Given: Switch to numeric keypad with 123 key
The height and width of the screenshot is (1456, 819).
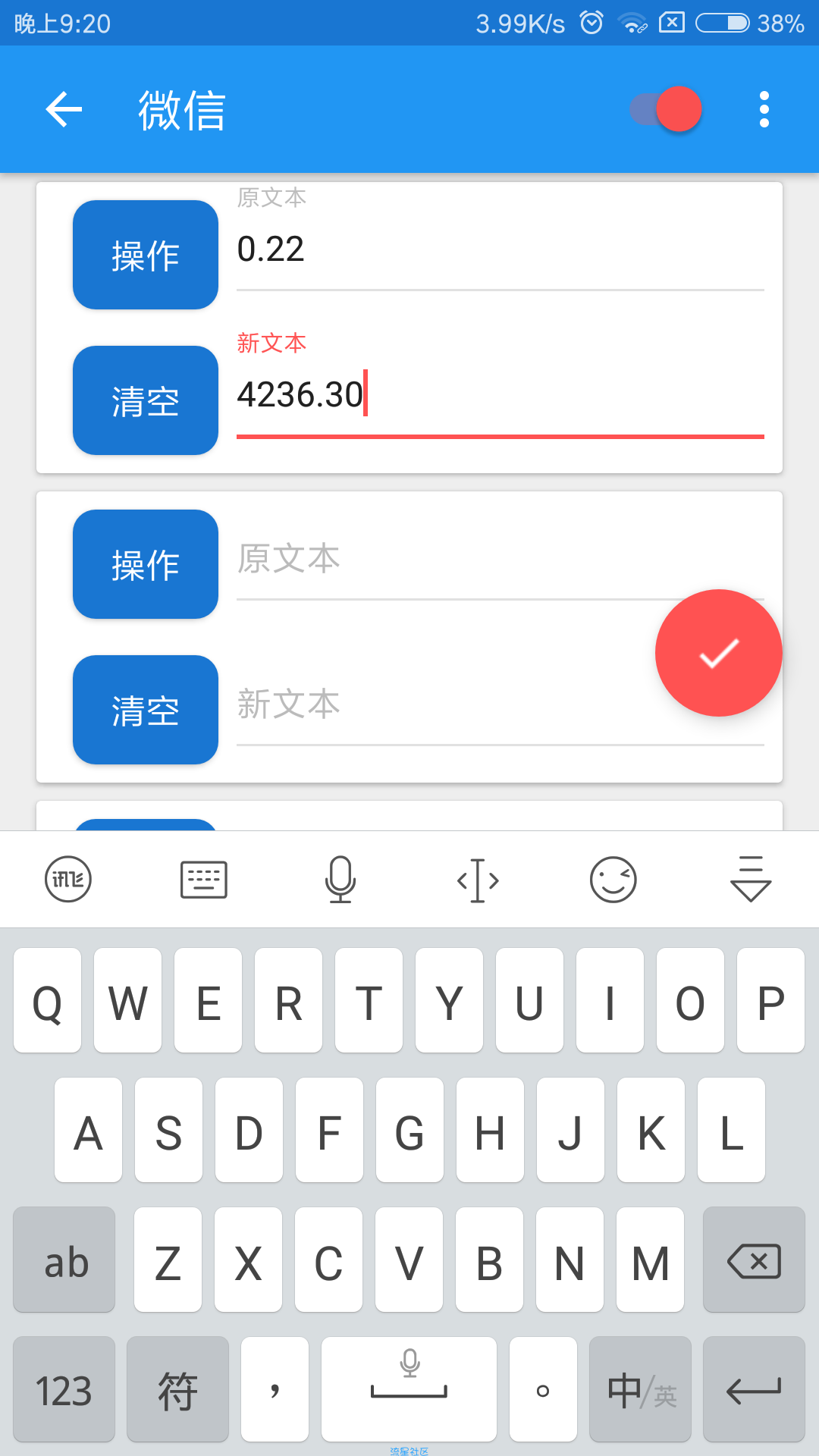Looking at the screenshot, I should click(x=64, y=1389).
